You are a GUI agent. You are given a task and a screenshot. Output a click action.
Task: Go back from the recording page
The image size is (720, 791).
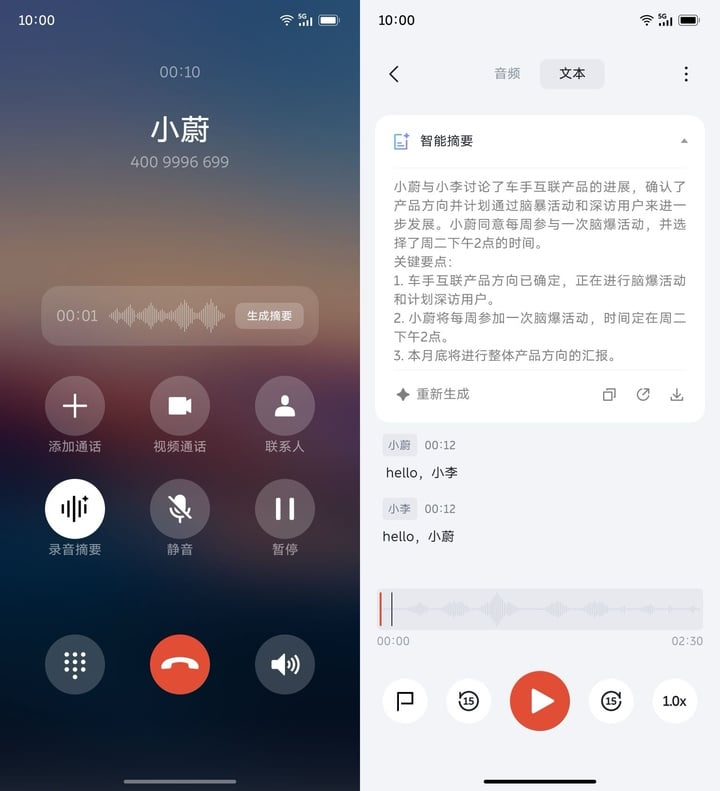(x=394, y=74)
